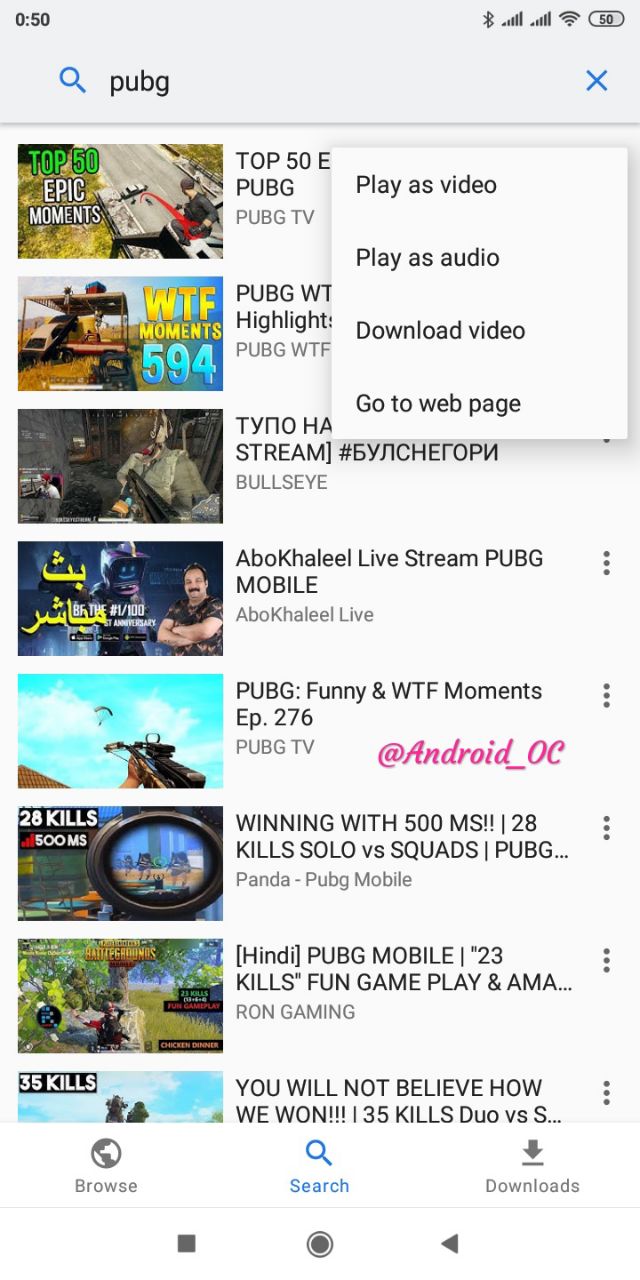Screen dimensions: 640x1280
Task: Open the Search tab
Action: pyautogui.click(x=319, y=1166)
